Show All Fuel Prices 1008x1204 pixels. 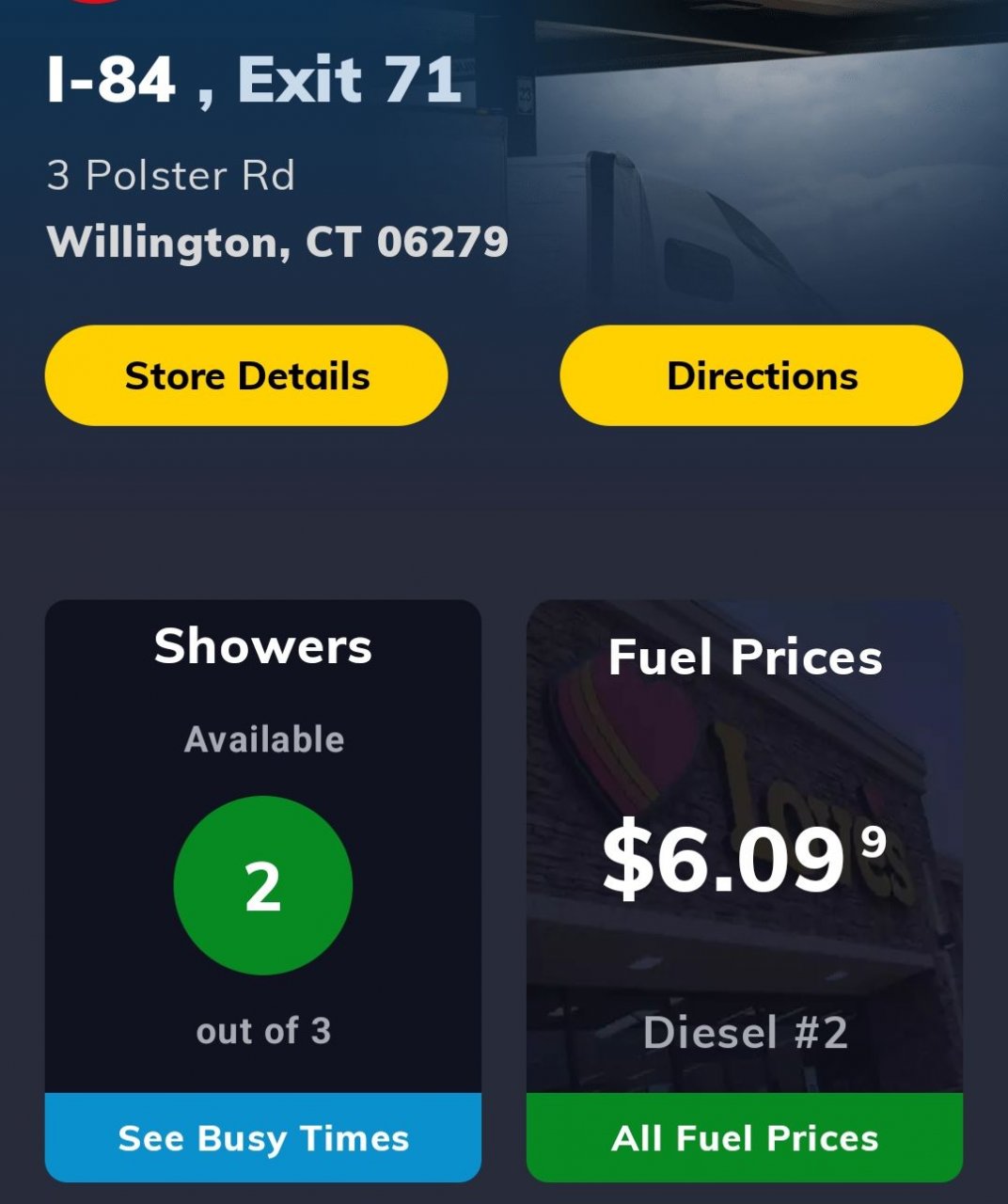pyautogui.click(x=745, y=1138)
